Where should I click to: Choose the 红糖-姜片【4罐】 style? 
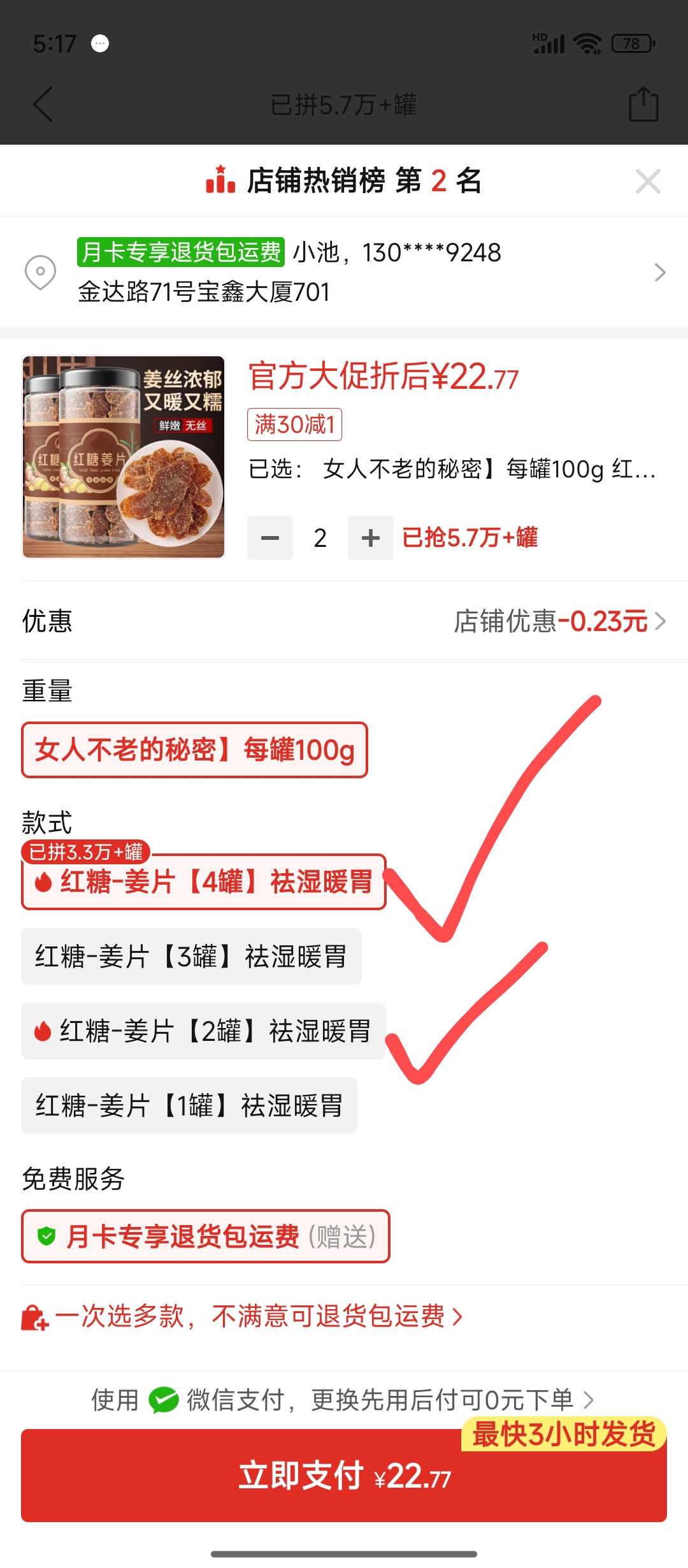[x=203, y=882]
